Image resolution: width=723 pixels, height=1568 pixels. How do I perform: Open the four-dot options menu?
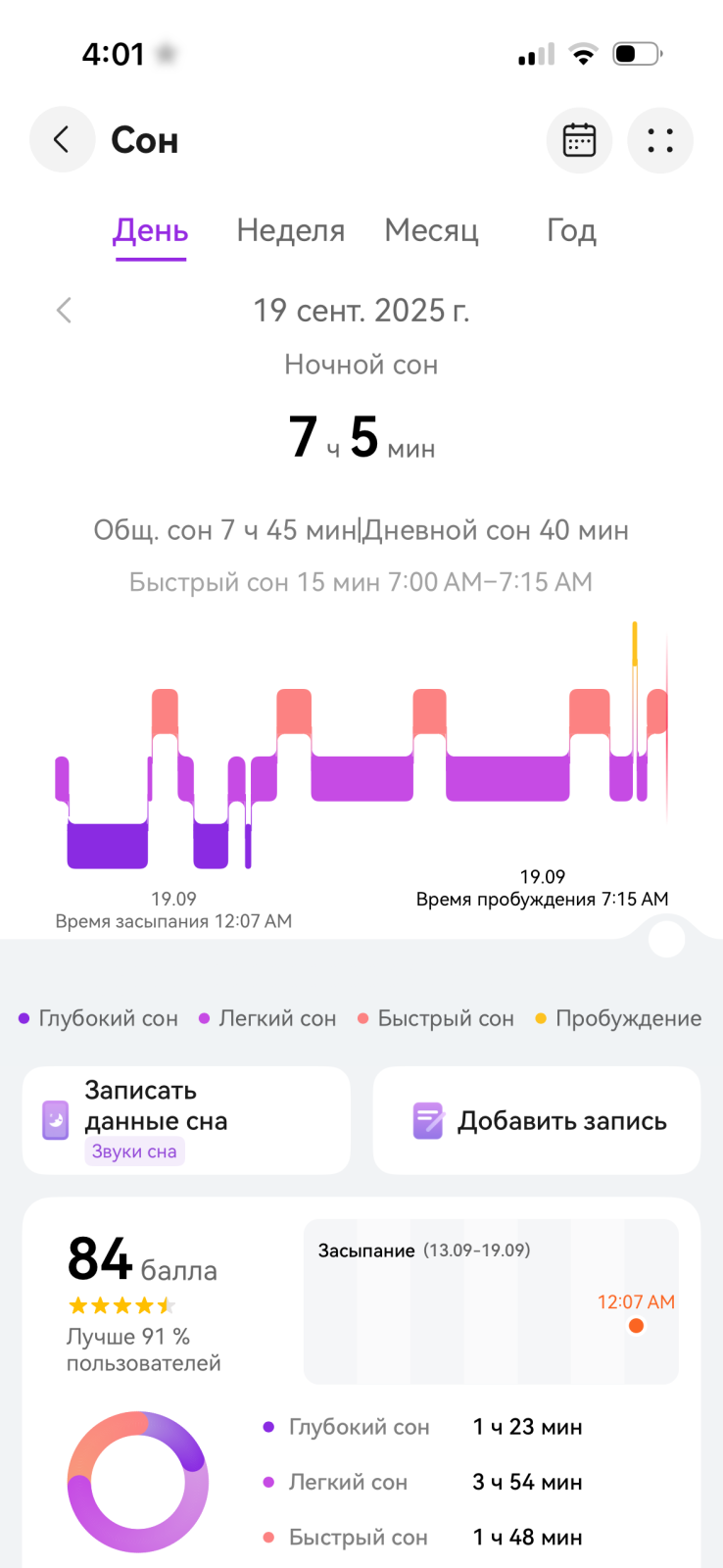[660, 140]
